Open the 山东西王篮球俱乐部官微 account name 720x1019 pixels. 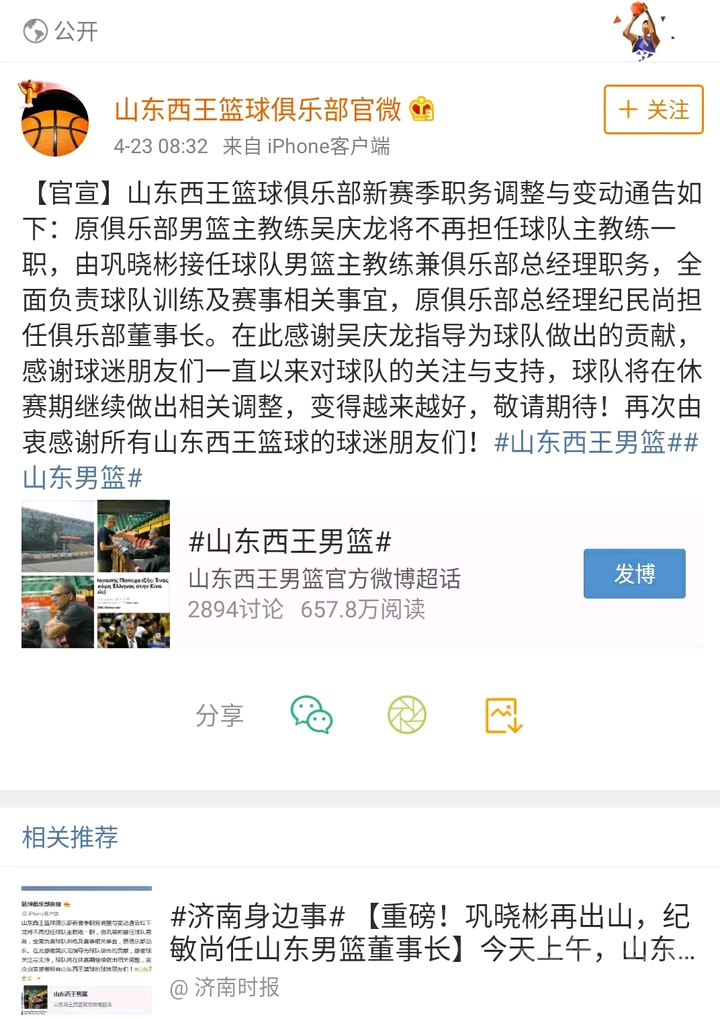tap(257, 109)
